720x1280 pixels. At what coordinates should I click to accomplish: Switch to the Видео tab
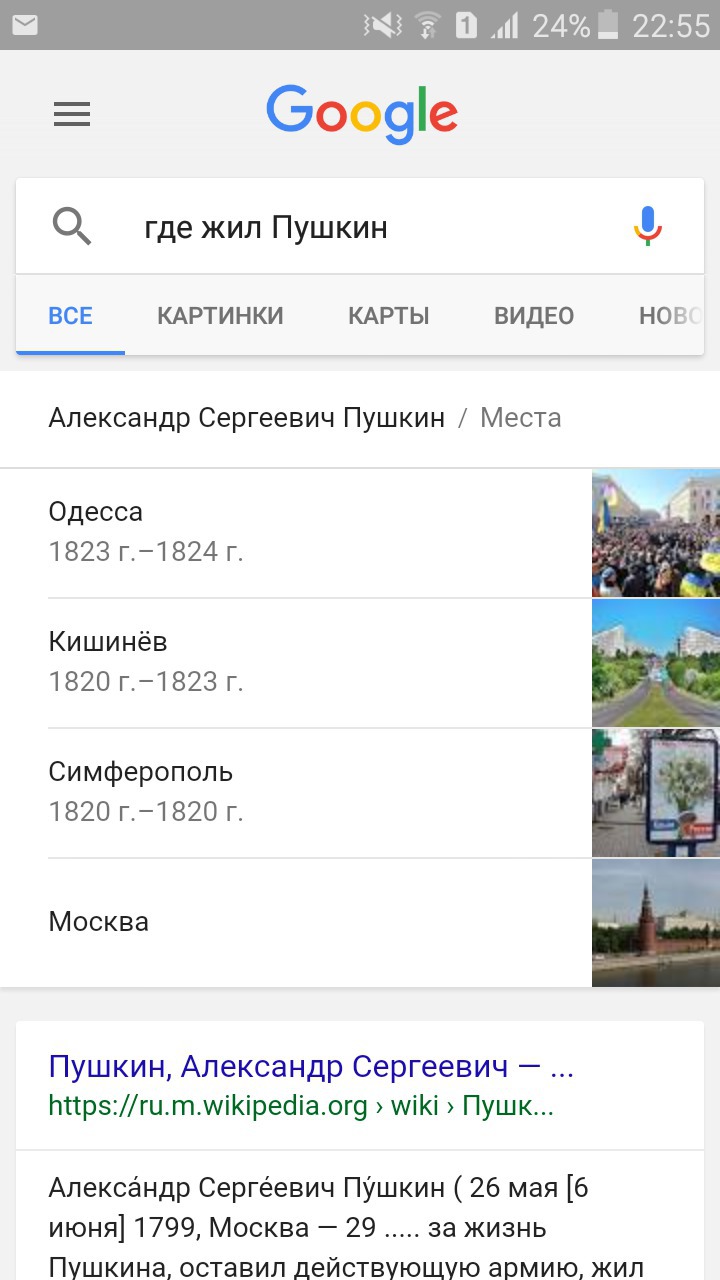click(x=534, y=316)
